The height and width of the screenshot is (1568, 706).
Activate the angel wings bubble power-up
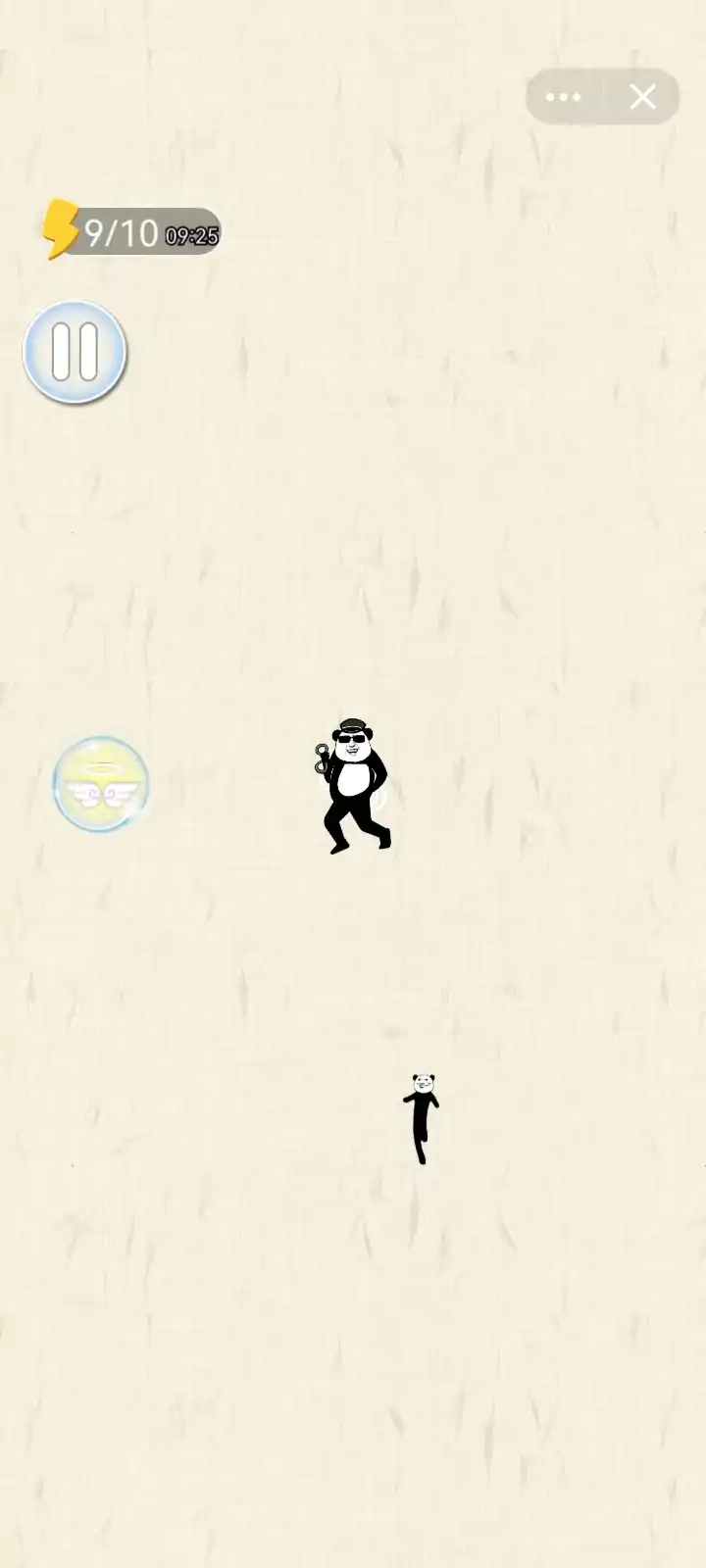(100, 784)
